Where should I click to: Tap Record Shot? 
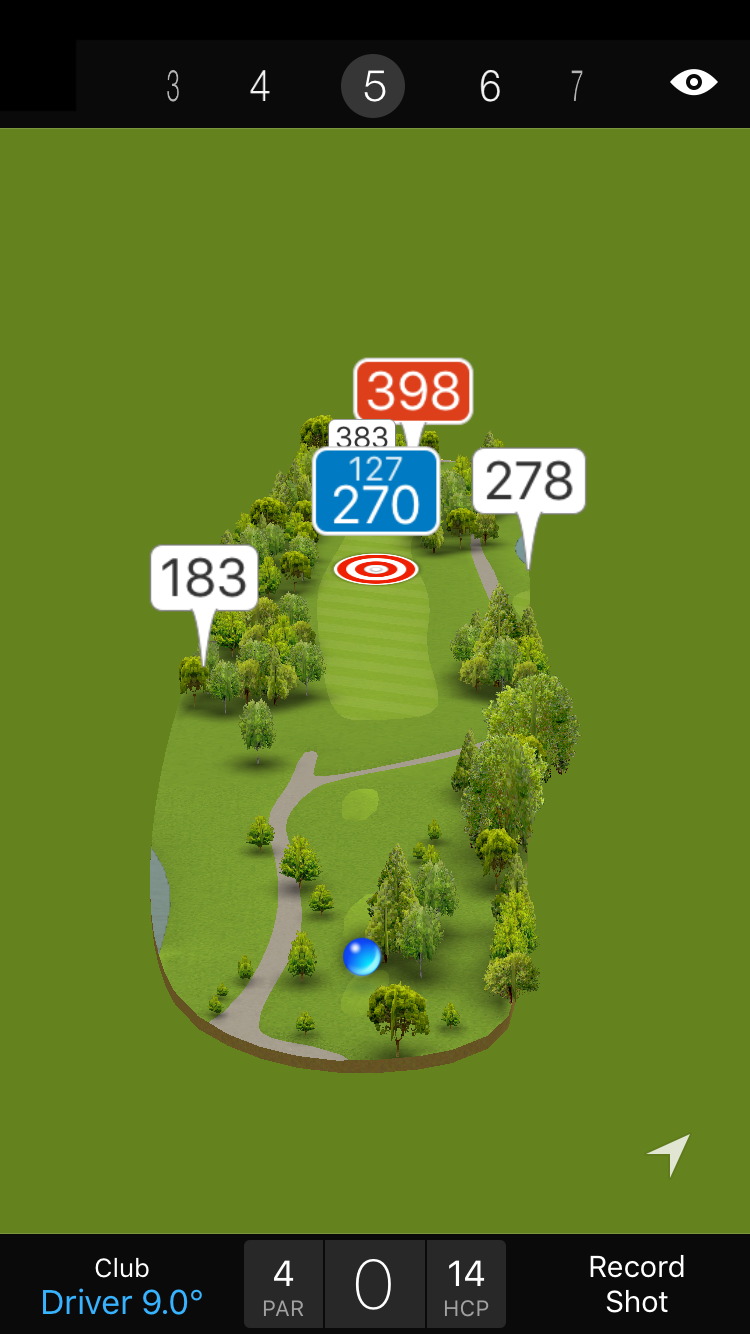636,1284
